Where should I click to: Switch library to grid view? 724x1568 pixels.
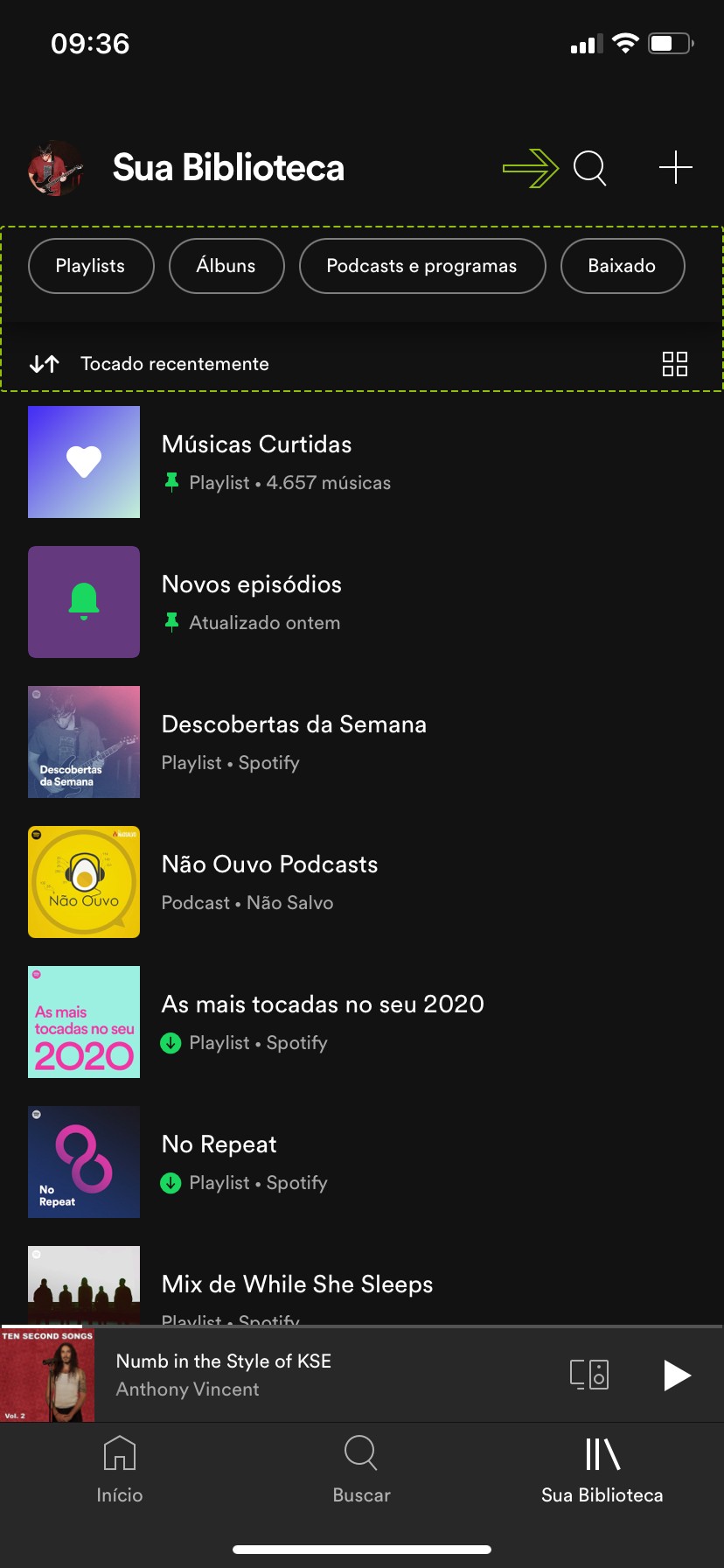[x=675, y=364]
